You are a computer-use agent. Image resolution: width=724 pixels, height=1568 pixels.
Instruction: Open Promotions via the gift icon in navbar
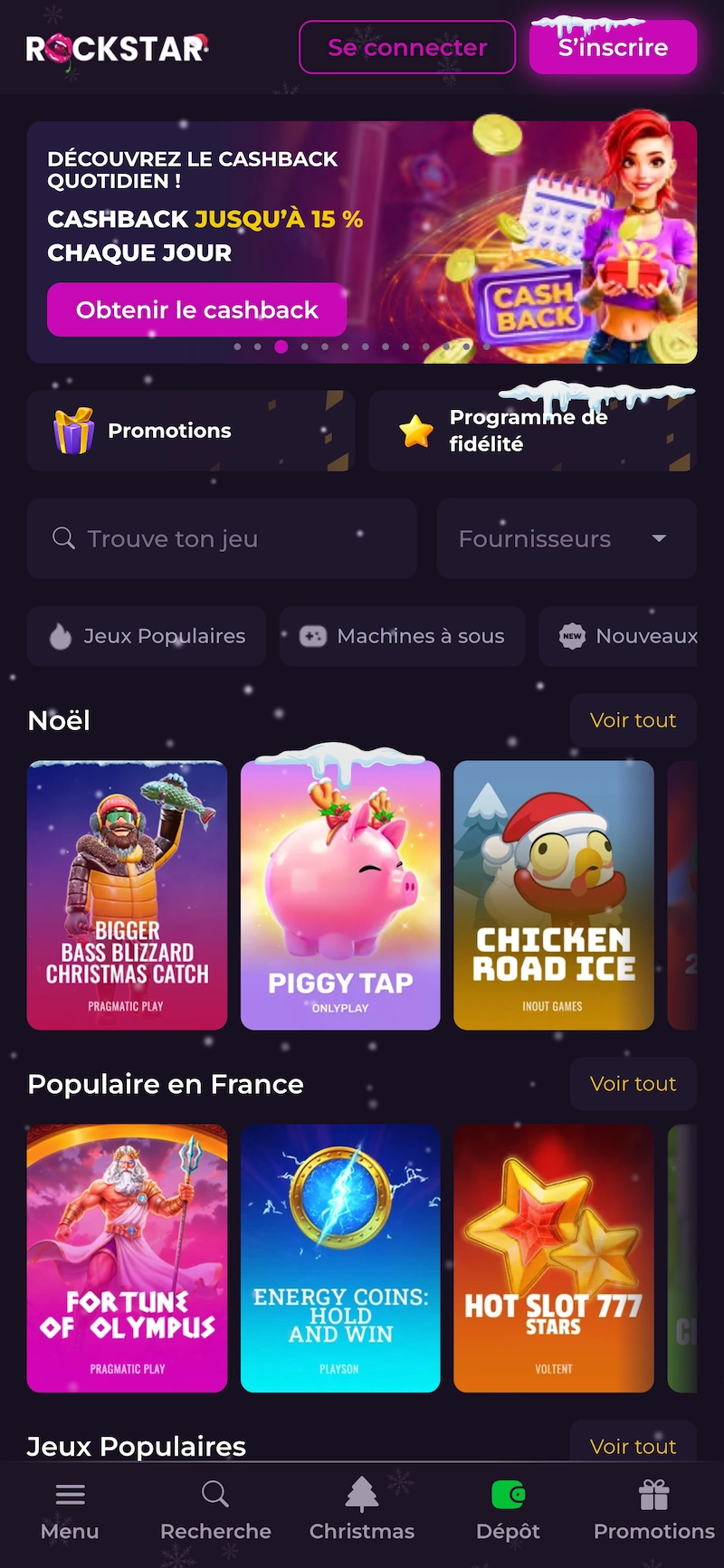click(653, 1489)
